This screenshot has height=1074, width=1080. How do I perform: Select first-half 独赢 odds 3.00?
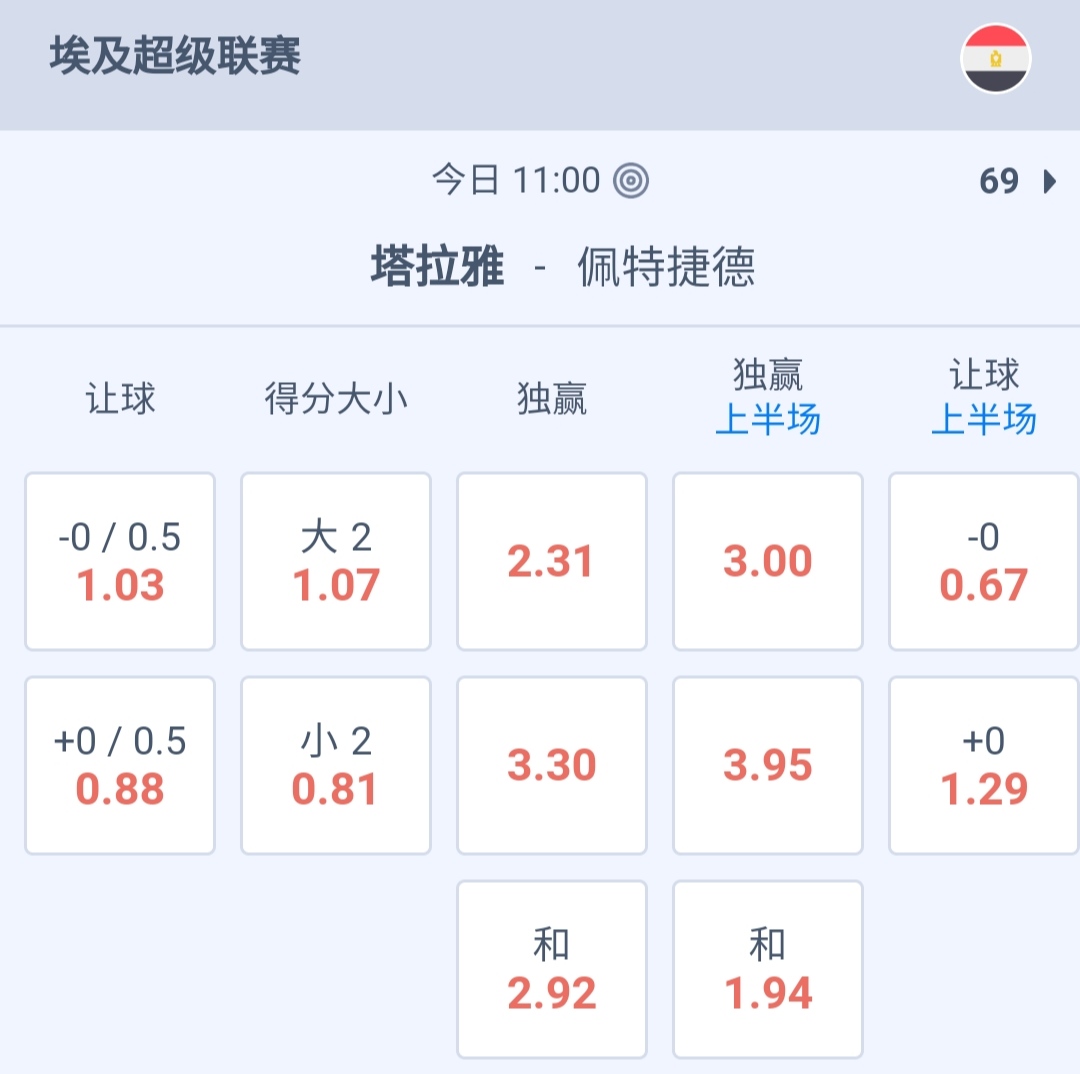768,562
